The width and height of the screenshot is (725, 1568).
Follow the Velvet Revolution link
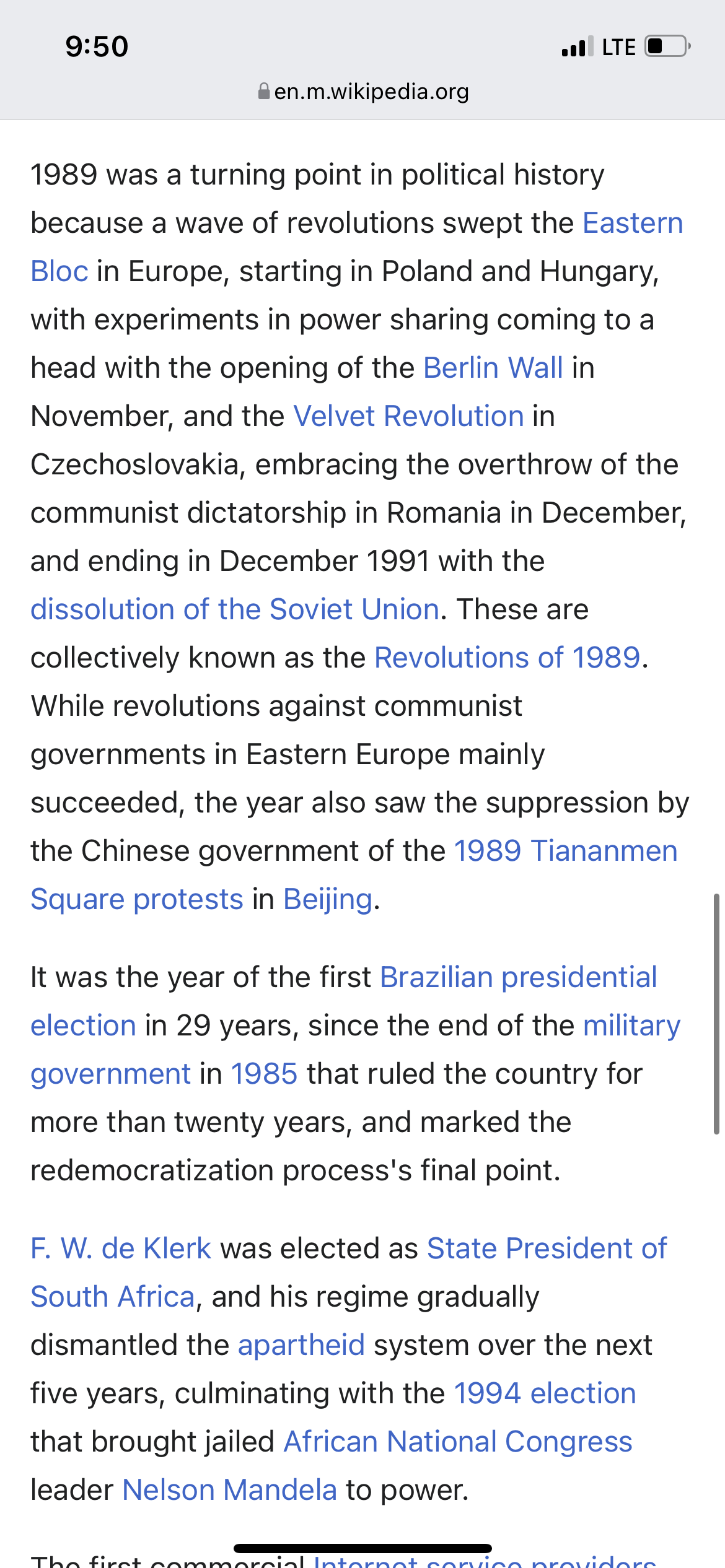[409, 417]
